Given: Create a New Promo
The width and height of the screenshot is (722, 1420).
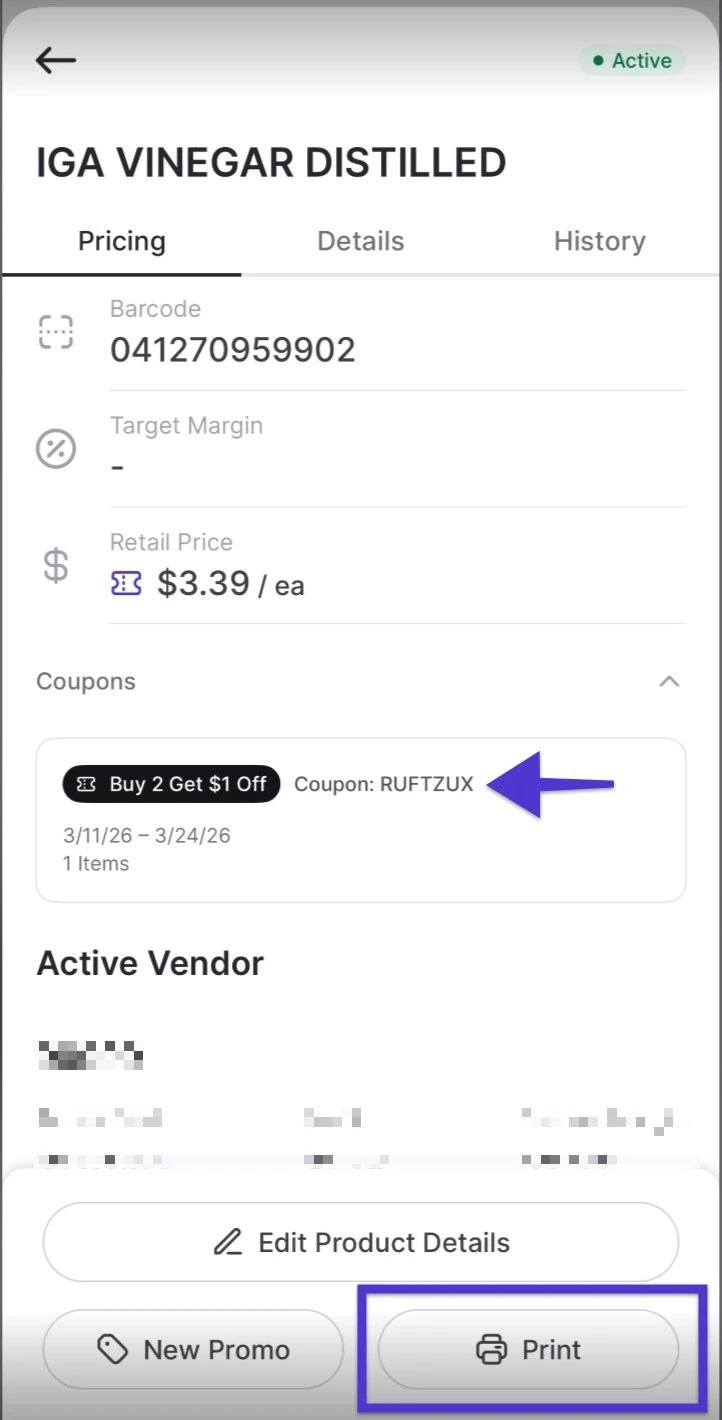Looking at the screenshot, I should (193, 1349).
